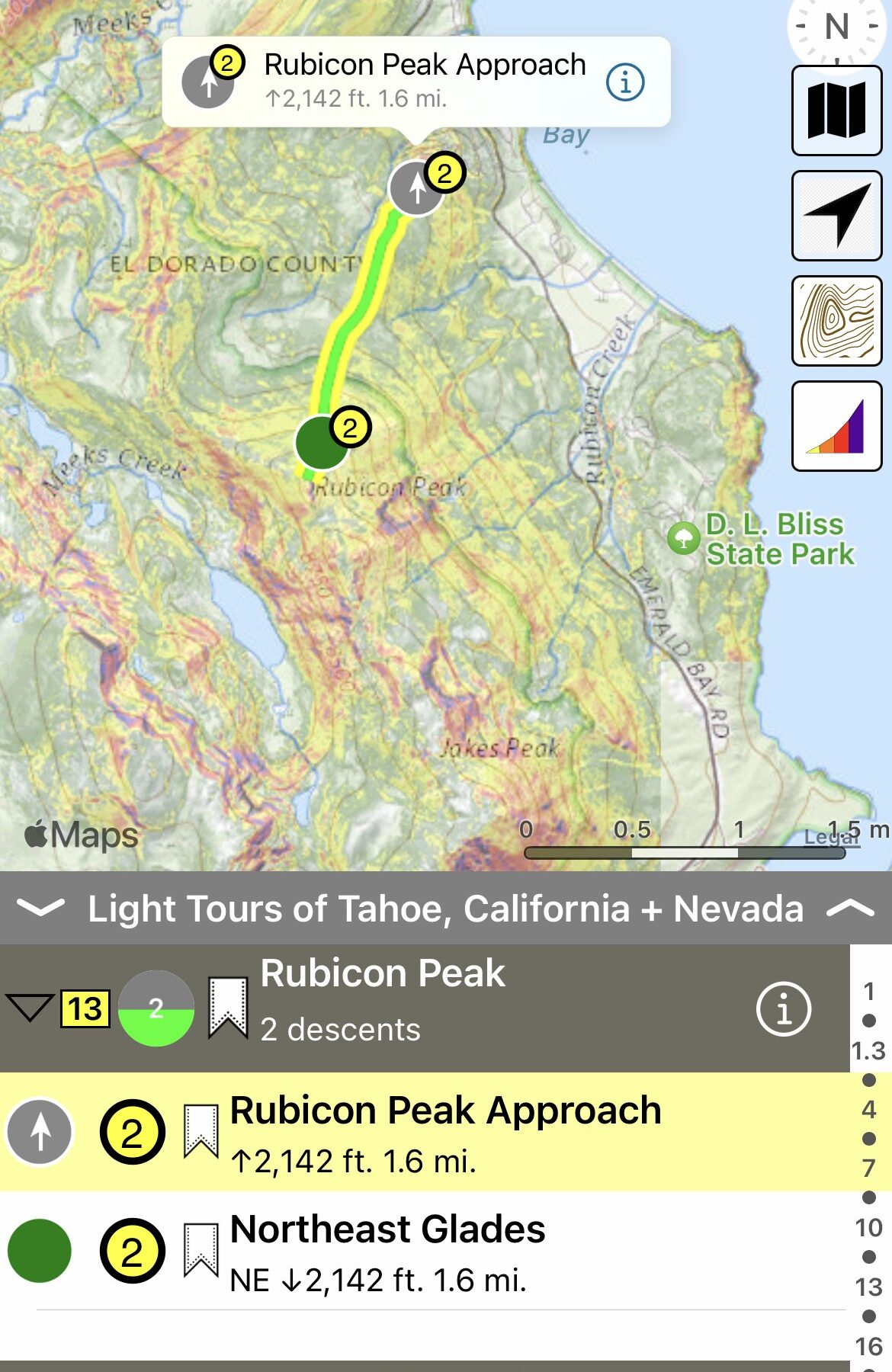Tap the compass north indicator
The width and height of the screenshot is (892, 1372).
coord(836,28)
